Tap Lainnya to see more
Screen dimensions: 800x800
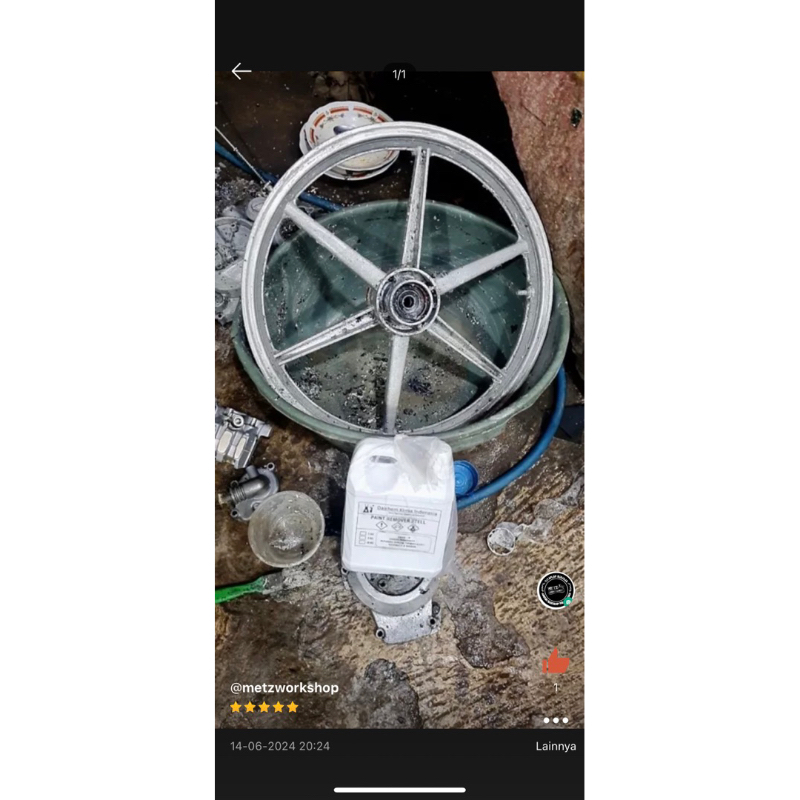555,746
